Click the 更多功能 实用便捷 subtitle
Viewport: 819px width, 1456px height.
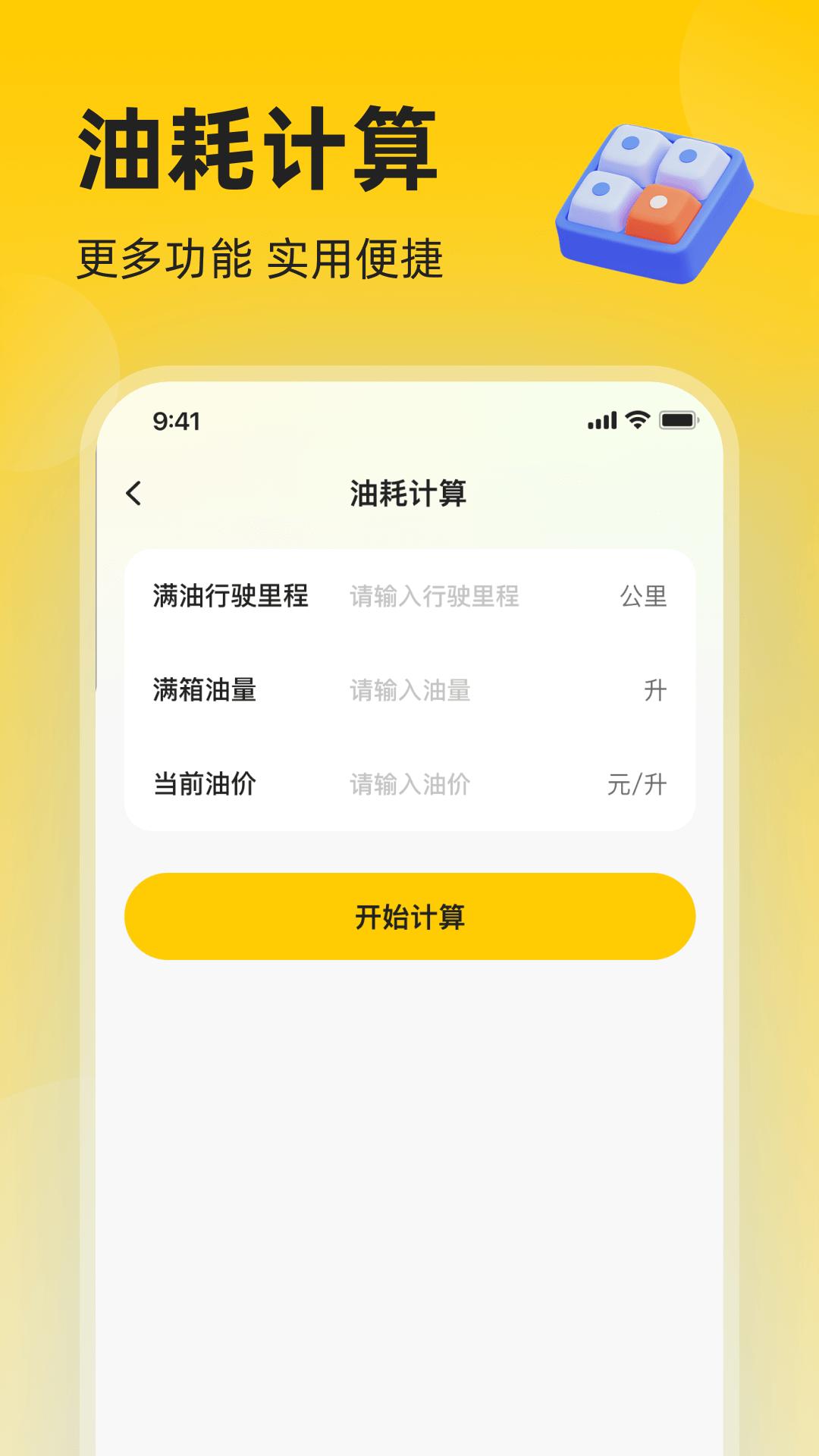pyautogui.click(x=260, y=258)
